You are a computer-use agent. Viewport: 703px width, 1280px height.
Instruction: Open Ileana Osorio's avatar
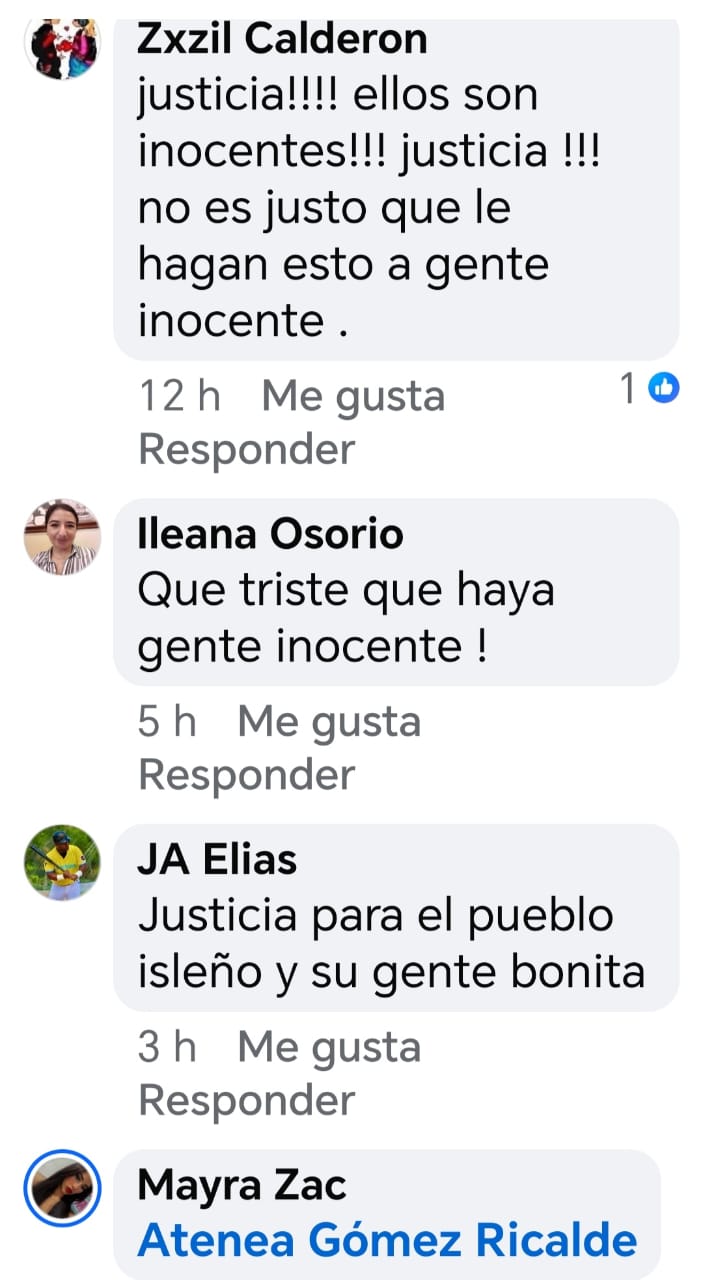tap(62, 537)
